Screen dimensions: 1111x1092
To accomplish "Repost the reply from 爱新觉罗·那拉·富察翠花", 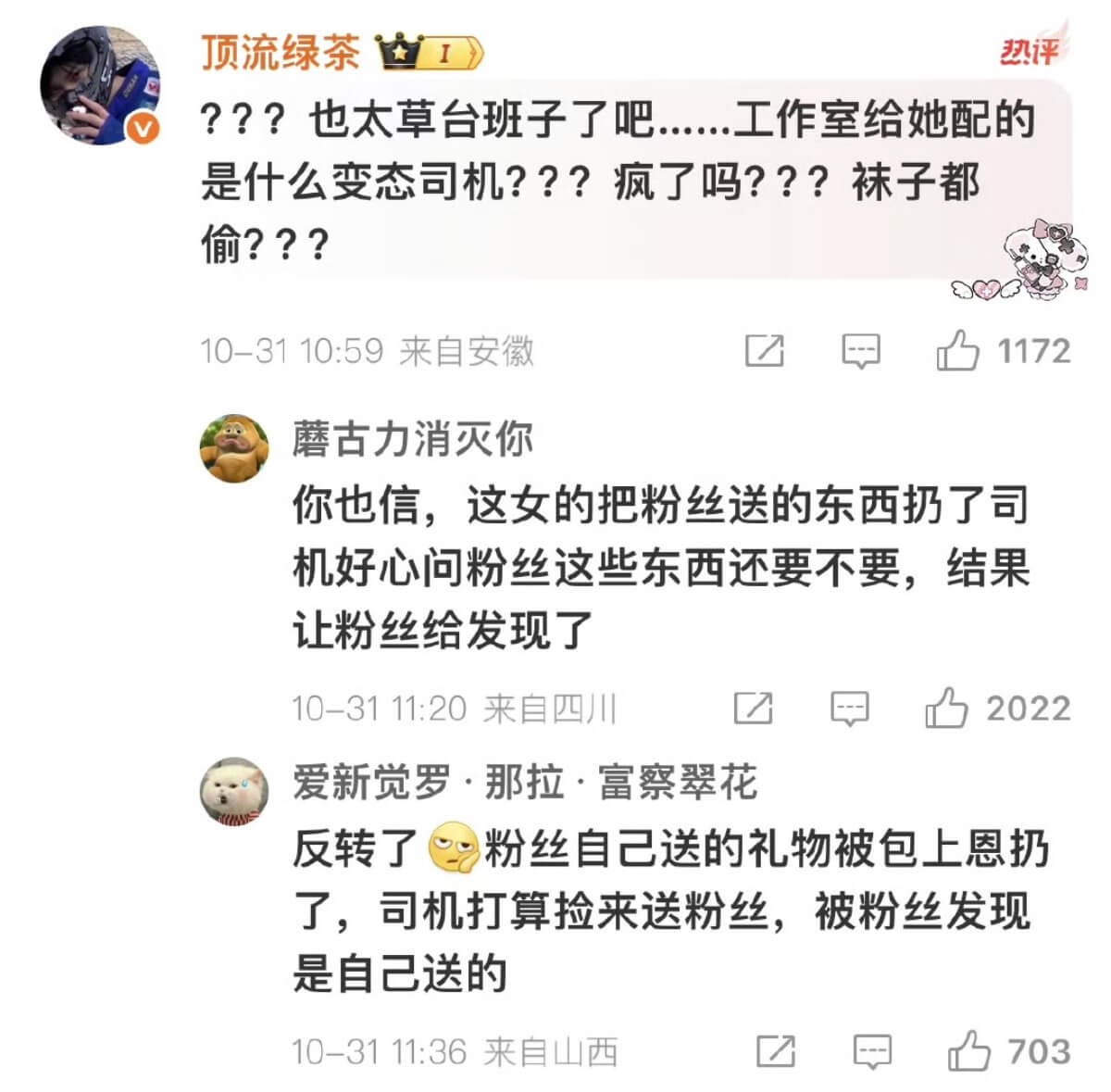I will [776, 1051].
